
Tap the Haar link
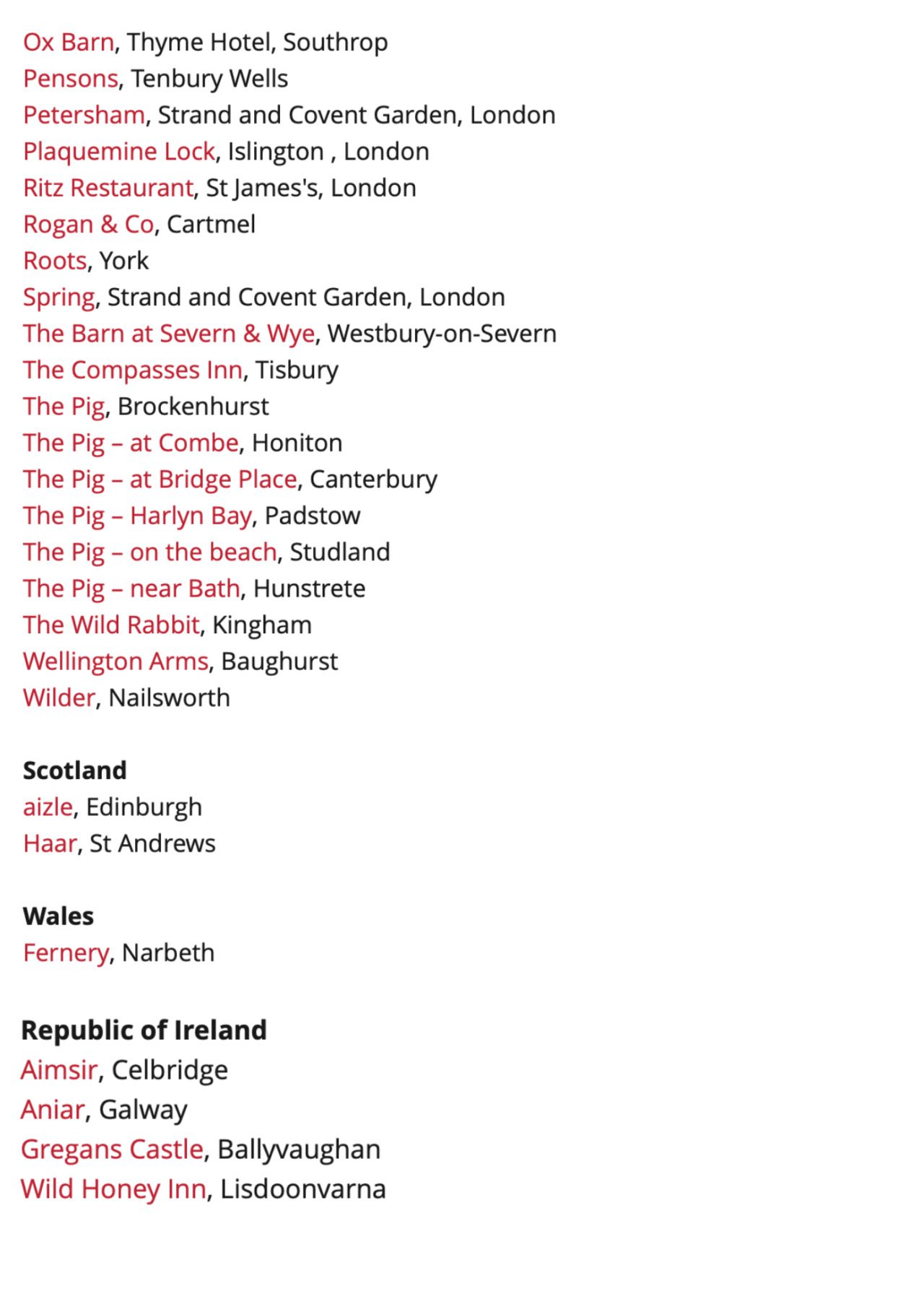pos(50,843)
